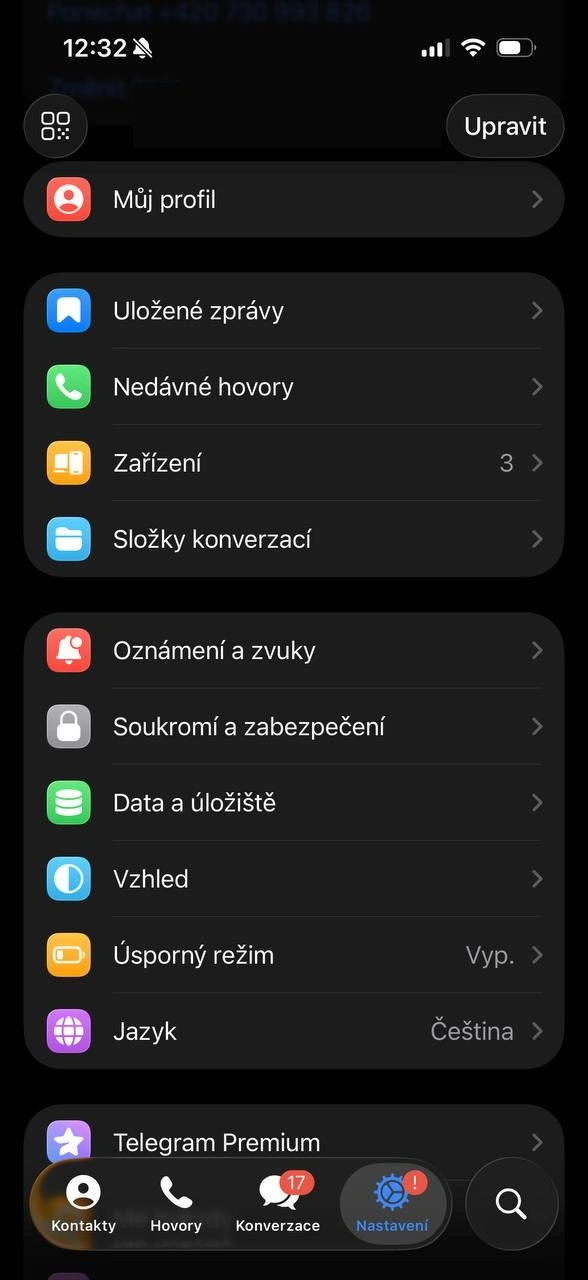Open the Zařízení row
The height and width of the screenshot is (1280, 588).
pyautogui.click(x=294, y=463)
